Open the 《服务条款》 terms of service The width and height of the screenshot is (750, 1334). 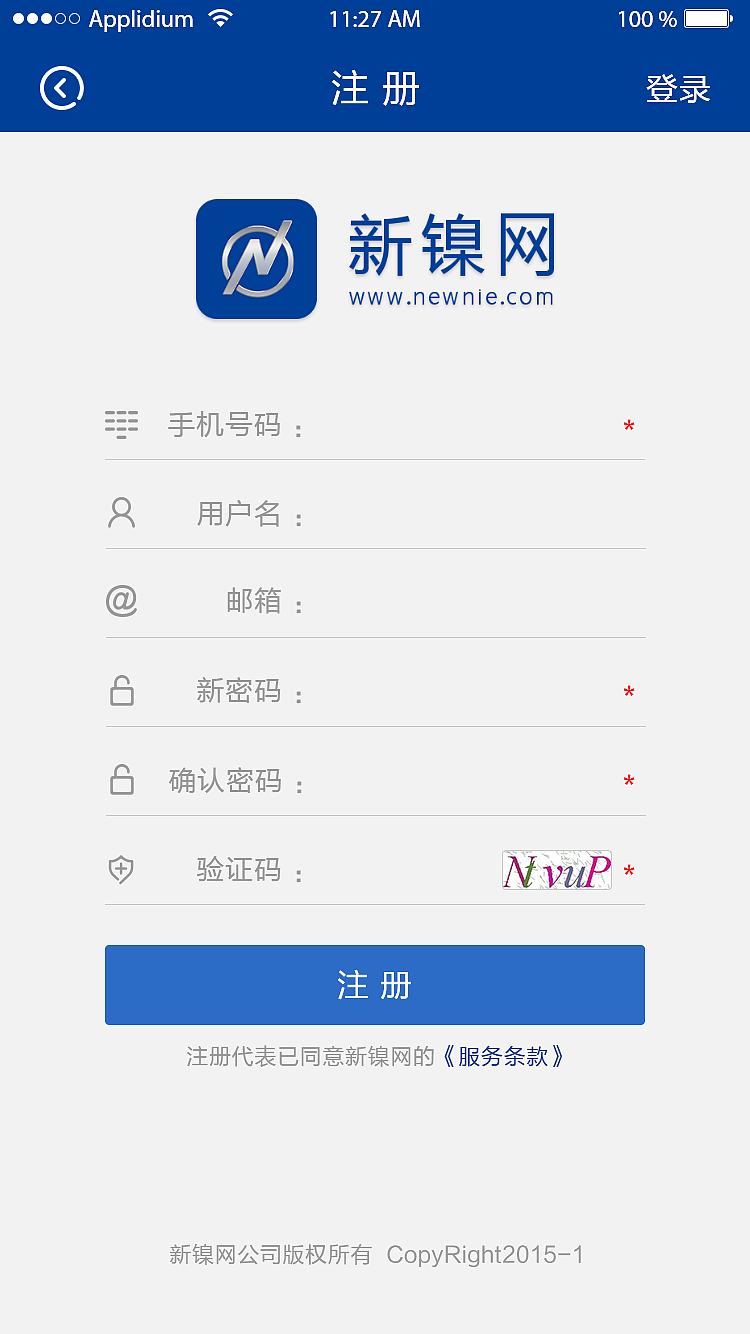pos(505,1054)
